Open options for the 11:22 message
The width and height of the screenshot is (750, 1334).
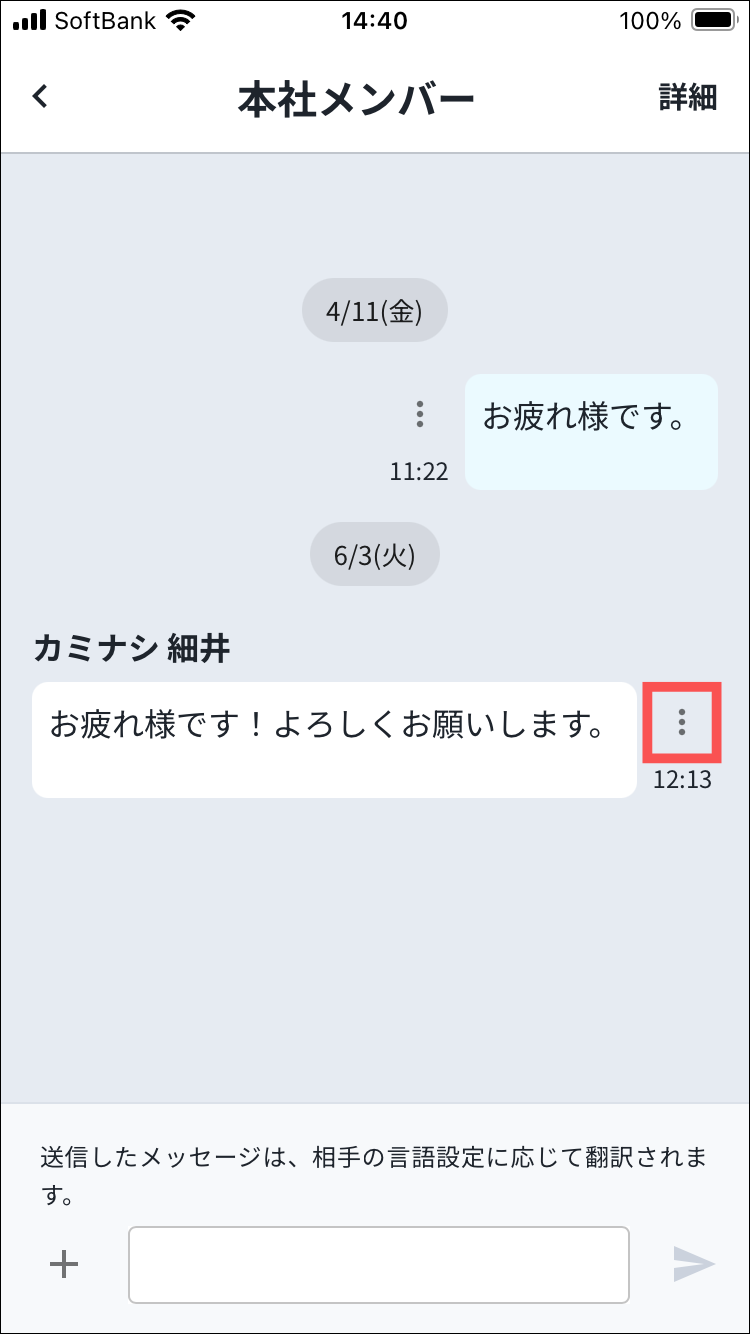pyautogui.click(x=420, y=414)
